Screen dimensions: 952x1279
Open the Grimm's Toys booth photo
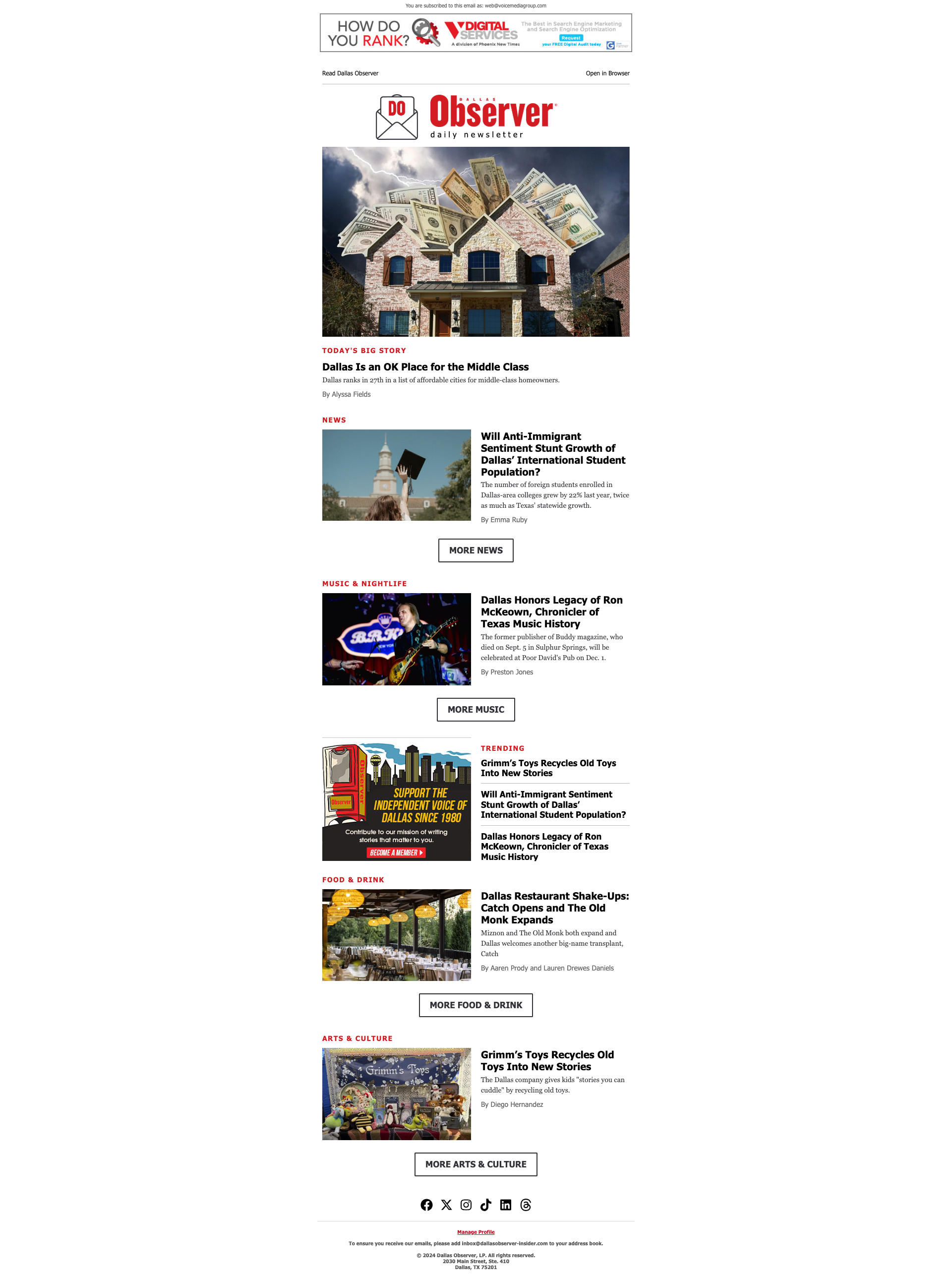coord(396,1094)
